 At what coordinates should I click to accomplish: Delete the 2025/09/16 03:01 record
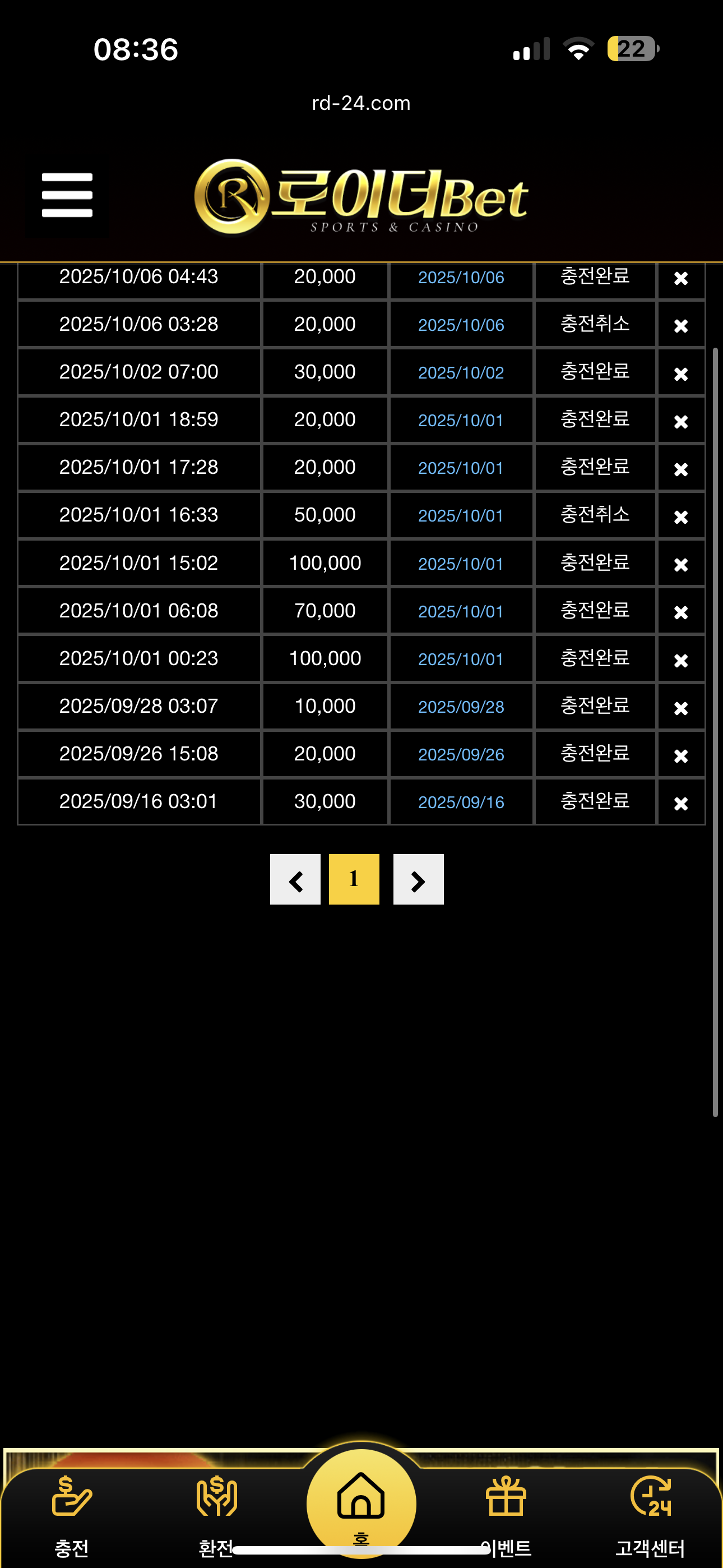(x=681, y=804)
